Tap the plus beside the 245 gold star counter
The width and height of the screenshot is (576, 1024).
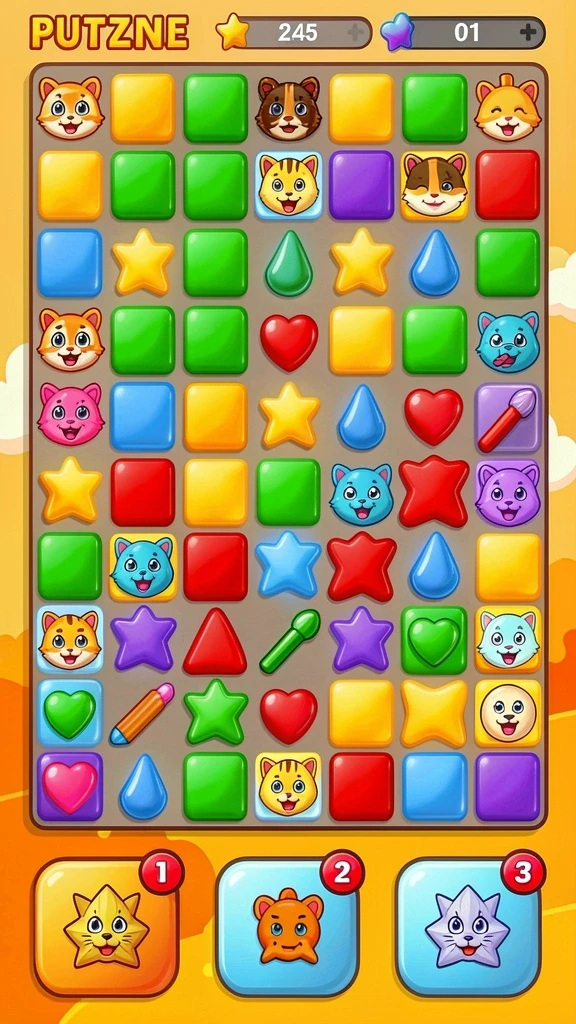(355, 33)
